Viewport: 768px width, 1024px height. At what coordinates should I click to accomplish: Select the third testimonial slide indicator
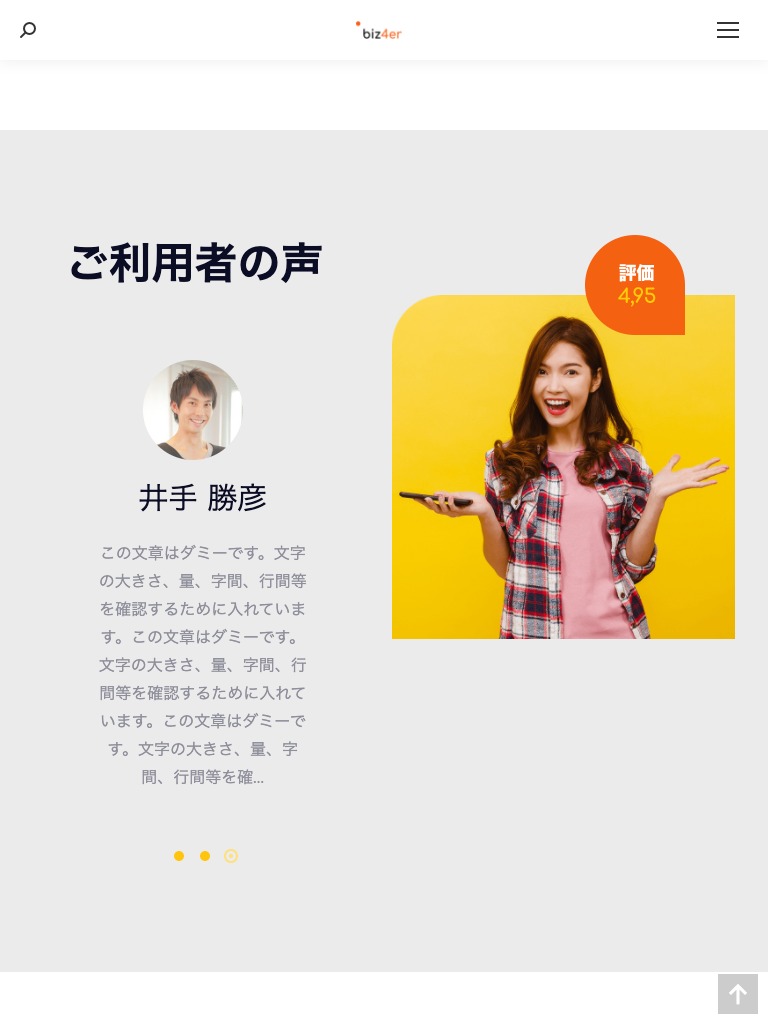[x=231, y=856]
